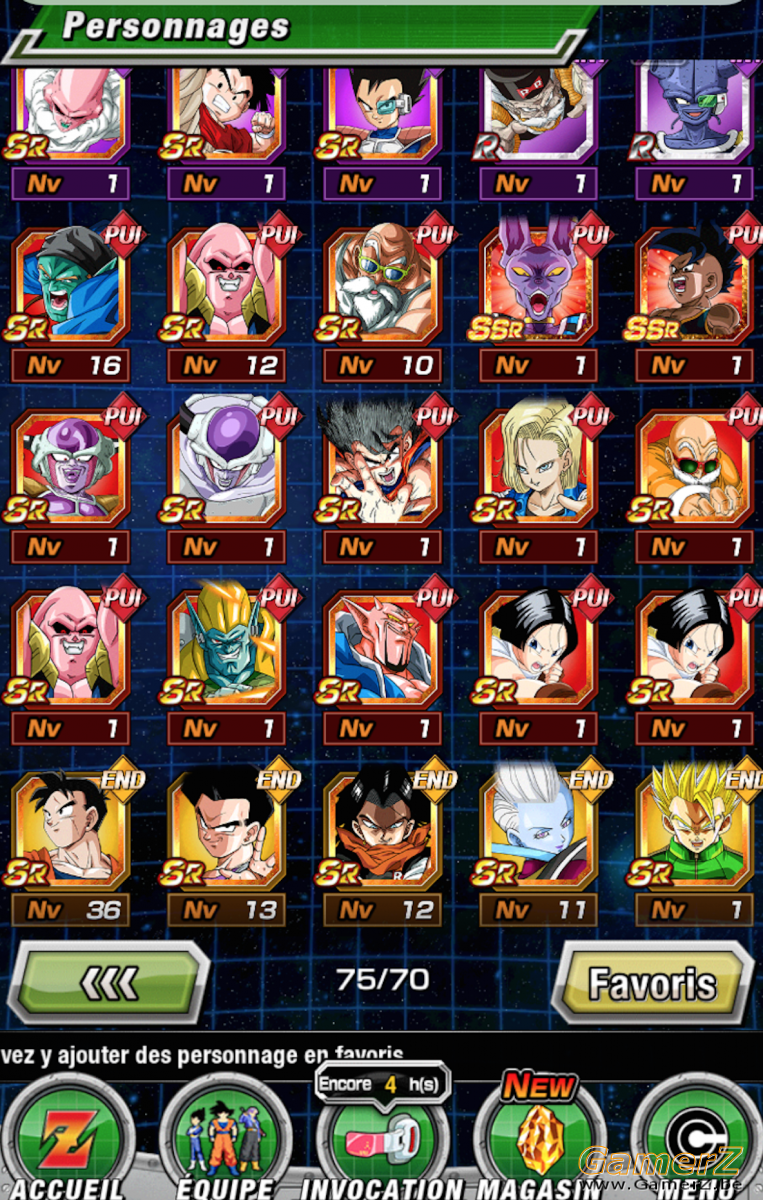Switch to the Équipe tab
The width and height of the screenshot is (763, 1200).
coord(225,1140)
